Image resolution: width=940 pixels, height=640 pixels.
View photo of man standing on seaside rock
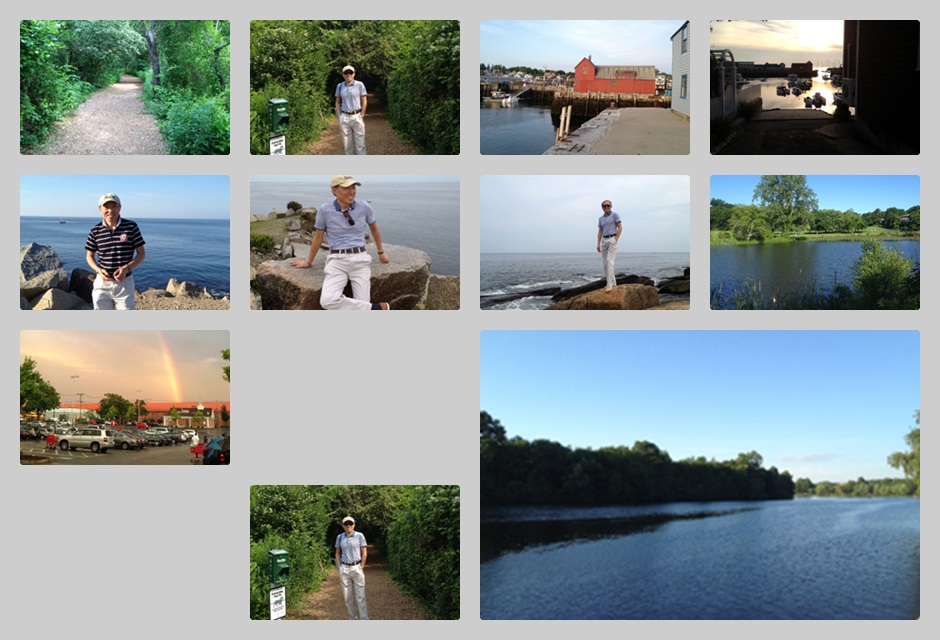(x=584, y=242)
